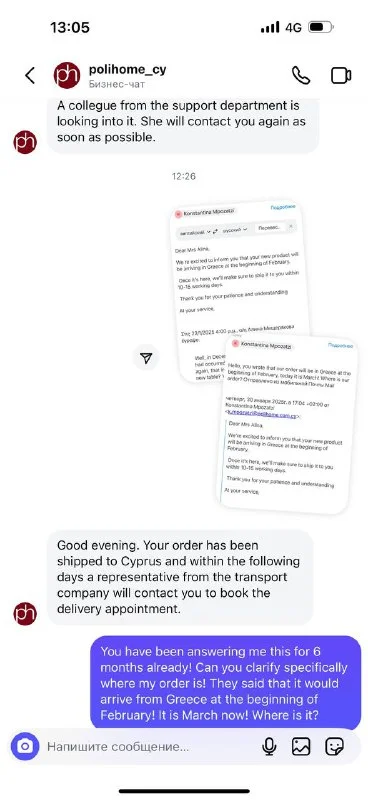The width and height of the screenshot is (368, 800).
Task: Start a voice call with polihome_cy
Action: tap(301, 76)
